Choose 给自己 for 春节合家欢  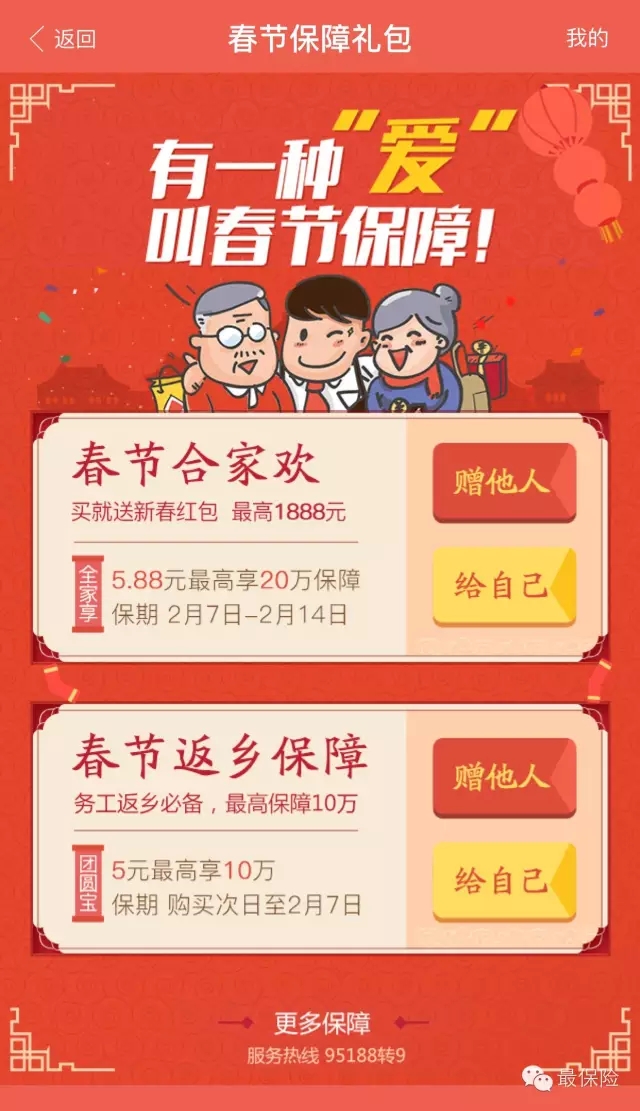(503, 585)
